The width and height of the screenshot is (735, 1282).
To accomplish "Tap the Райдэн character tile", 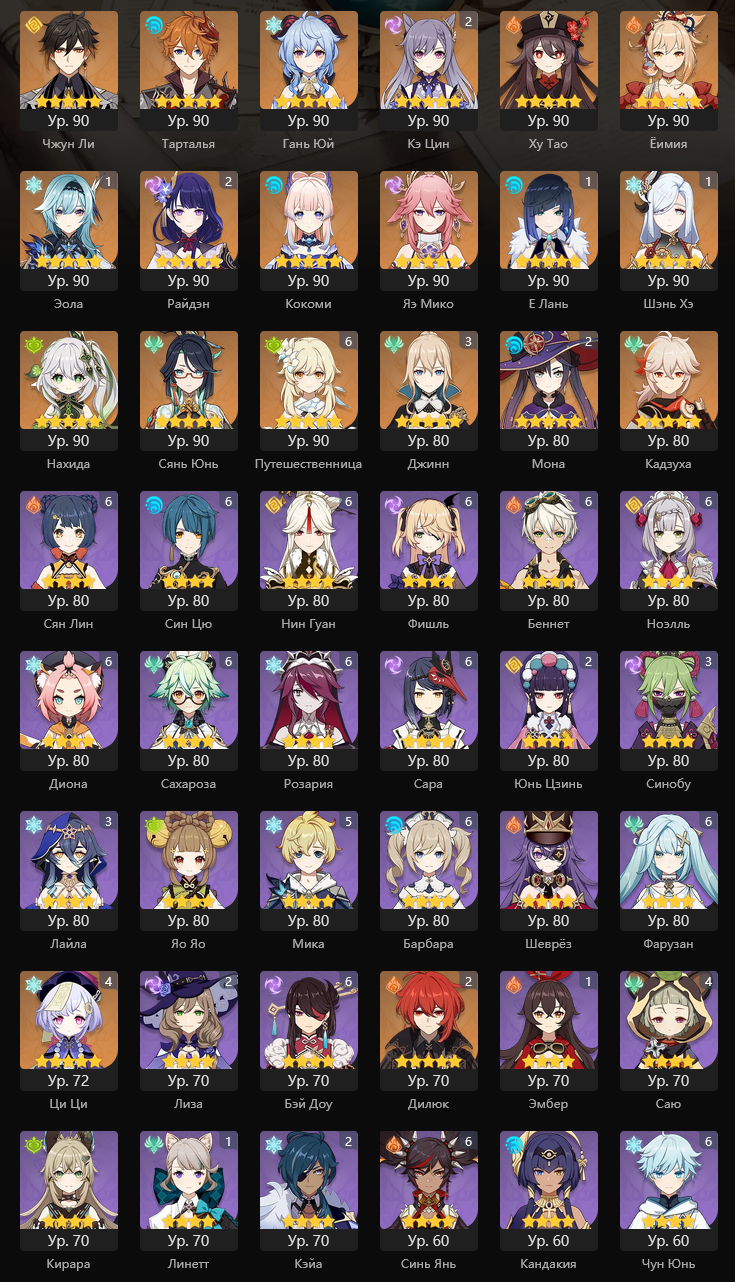I will point(189,230).
